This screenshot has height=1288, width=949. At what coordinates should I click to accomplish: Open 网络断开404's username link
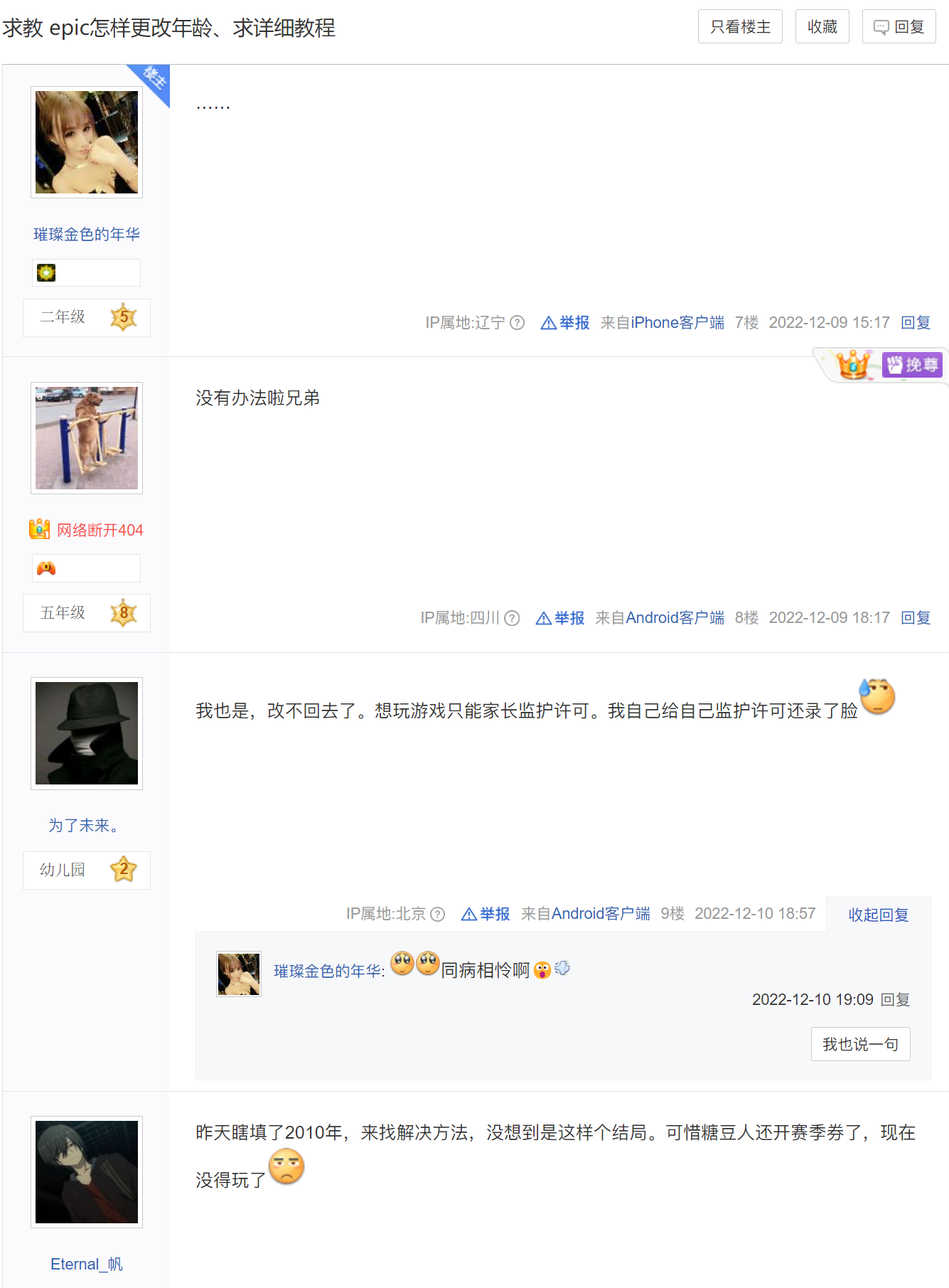pos(100,530)
